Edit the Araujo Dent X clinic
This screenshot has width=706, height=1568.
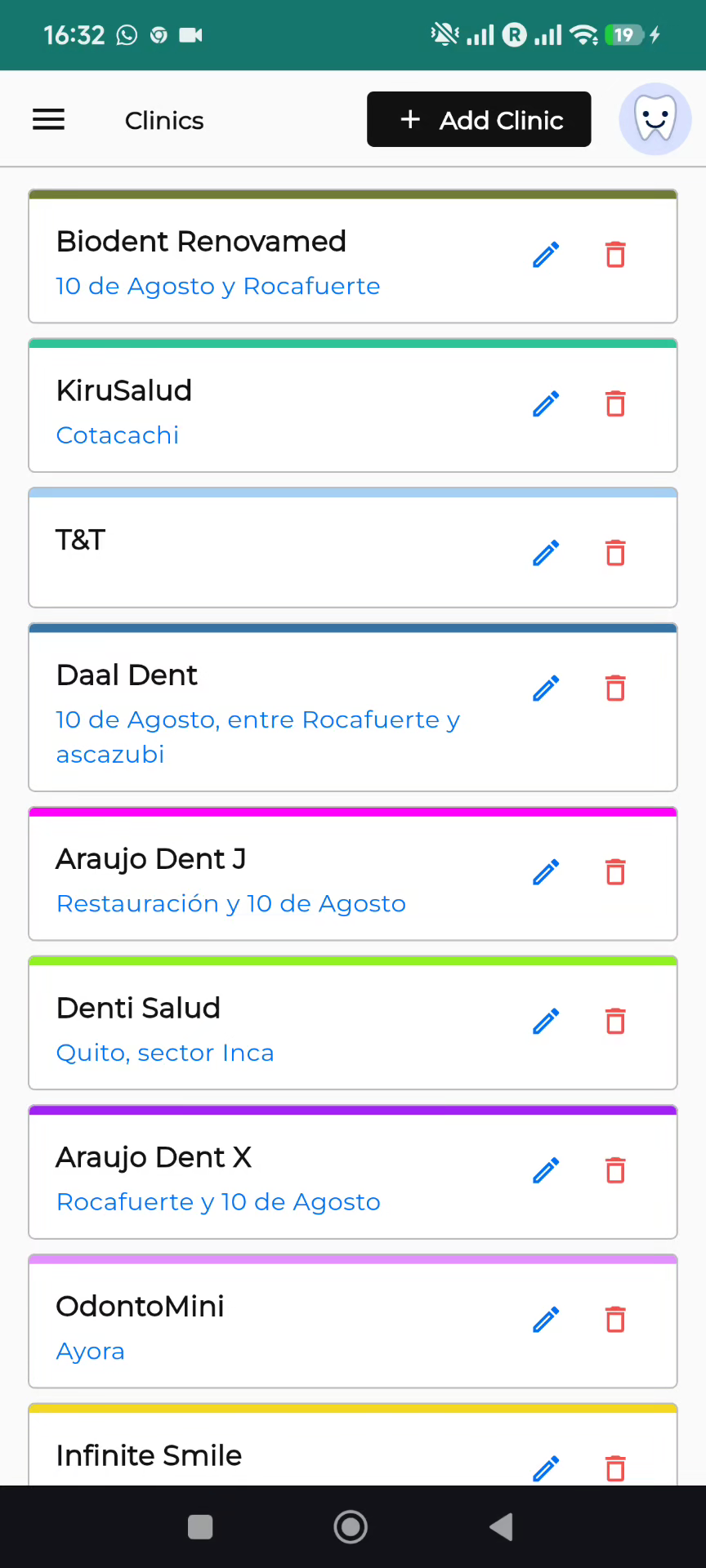coord(546,1170)
